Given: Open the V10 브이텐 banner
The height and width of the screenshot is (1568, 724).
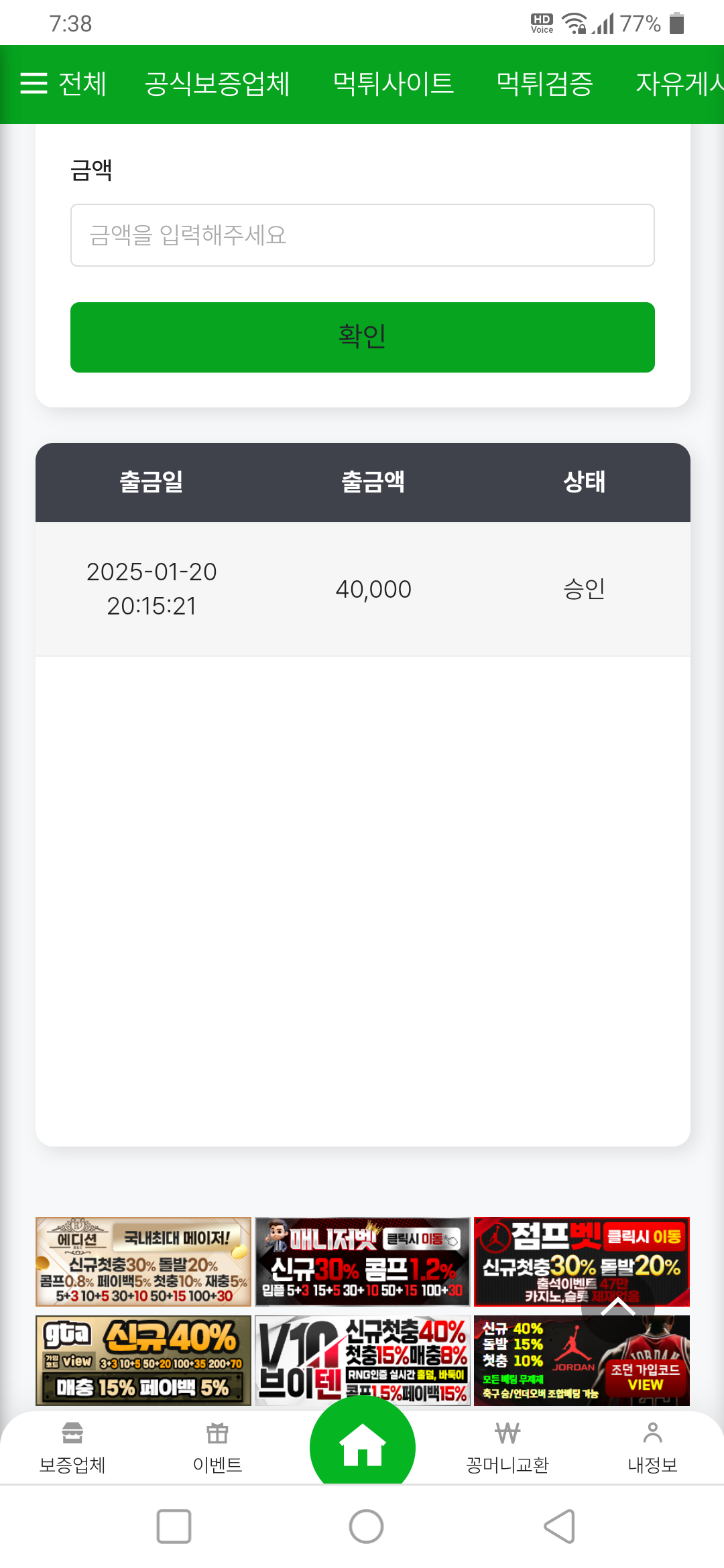Looking at the screenshot, I should (363, 1360).
